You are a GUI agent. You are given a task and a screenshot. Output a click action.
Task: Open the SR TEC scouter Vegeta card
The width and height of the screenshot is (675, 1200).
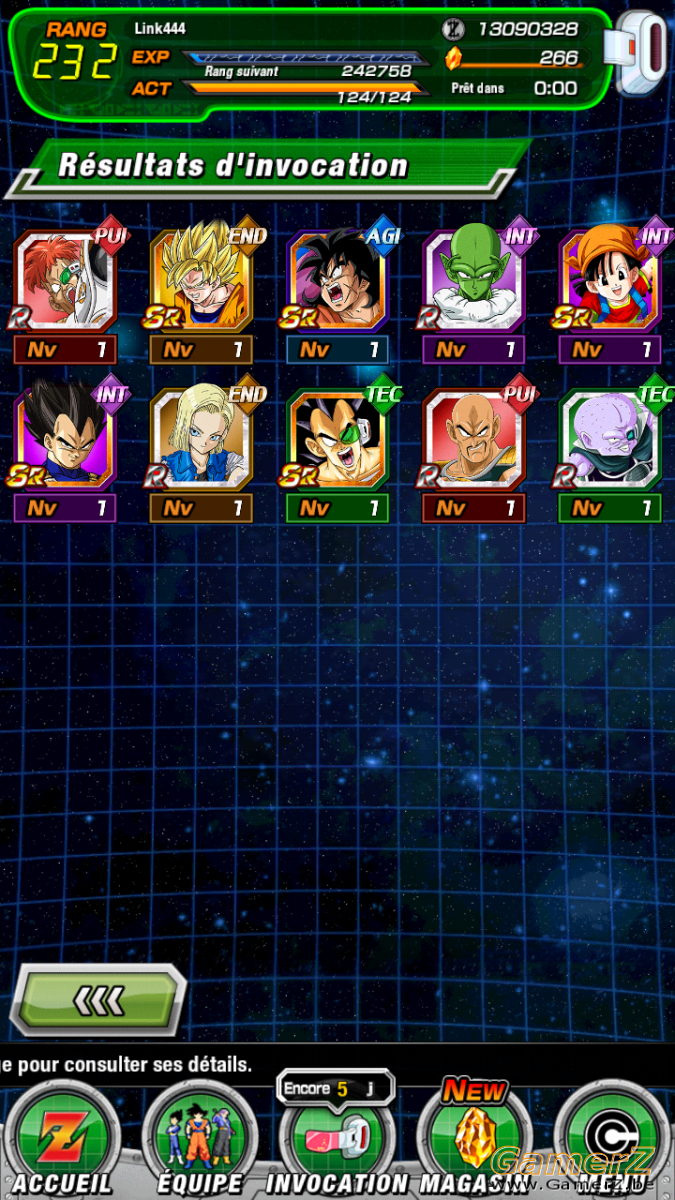point(337,453)
